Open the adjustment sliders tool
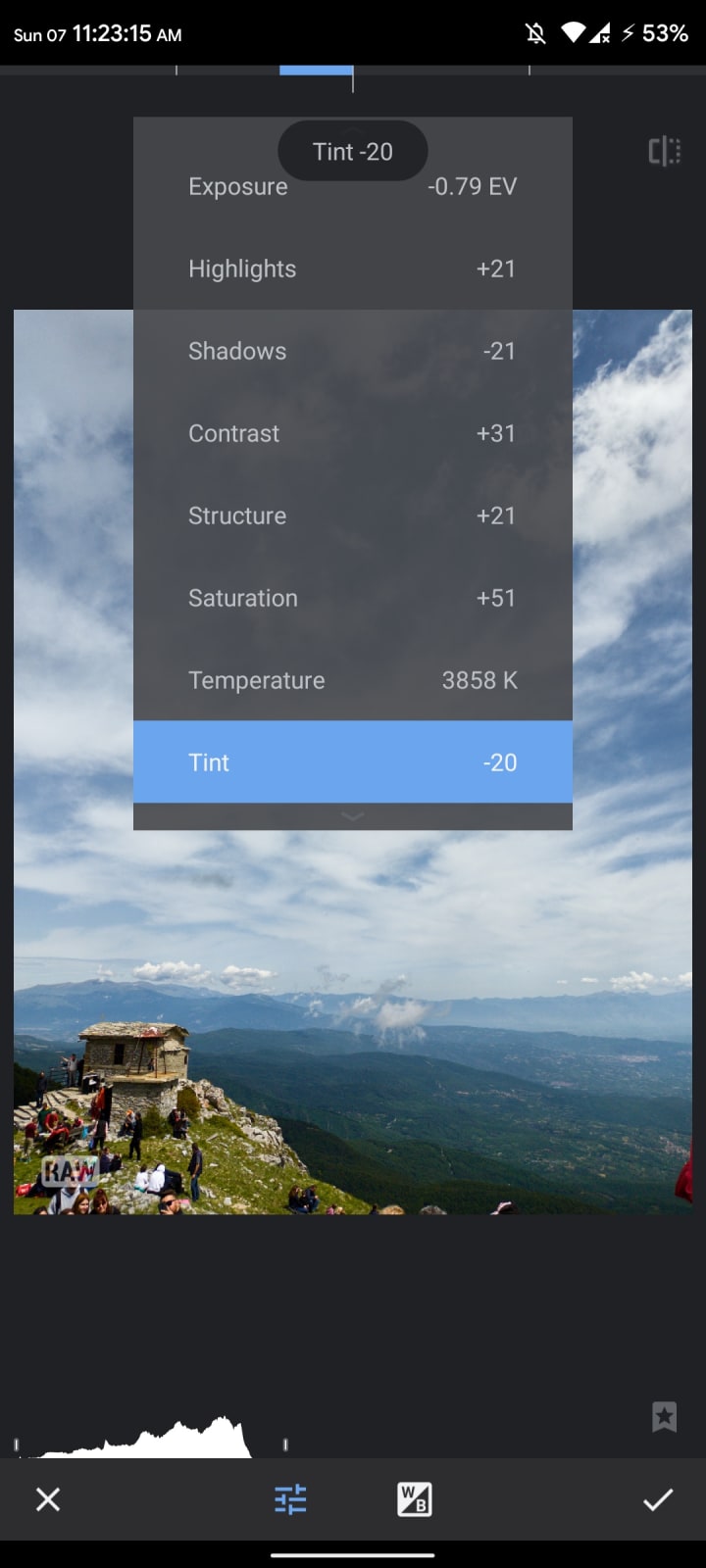This screenshot has width=706, height=1568. click(291, 1499)
